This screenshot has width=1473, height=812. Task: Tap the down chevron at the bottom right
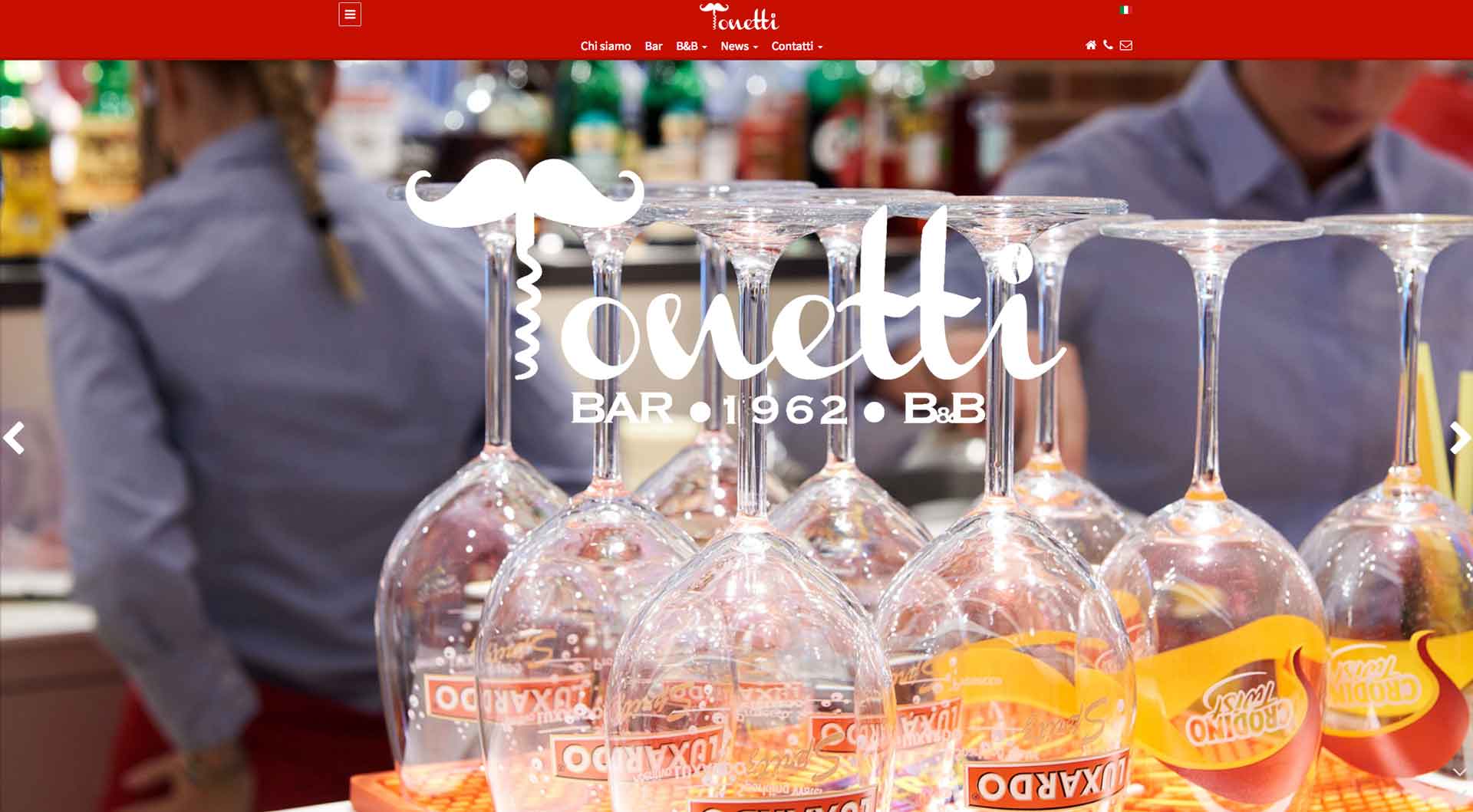1458,772
